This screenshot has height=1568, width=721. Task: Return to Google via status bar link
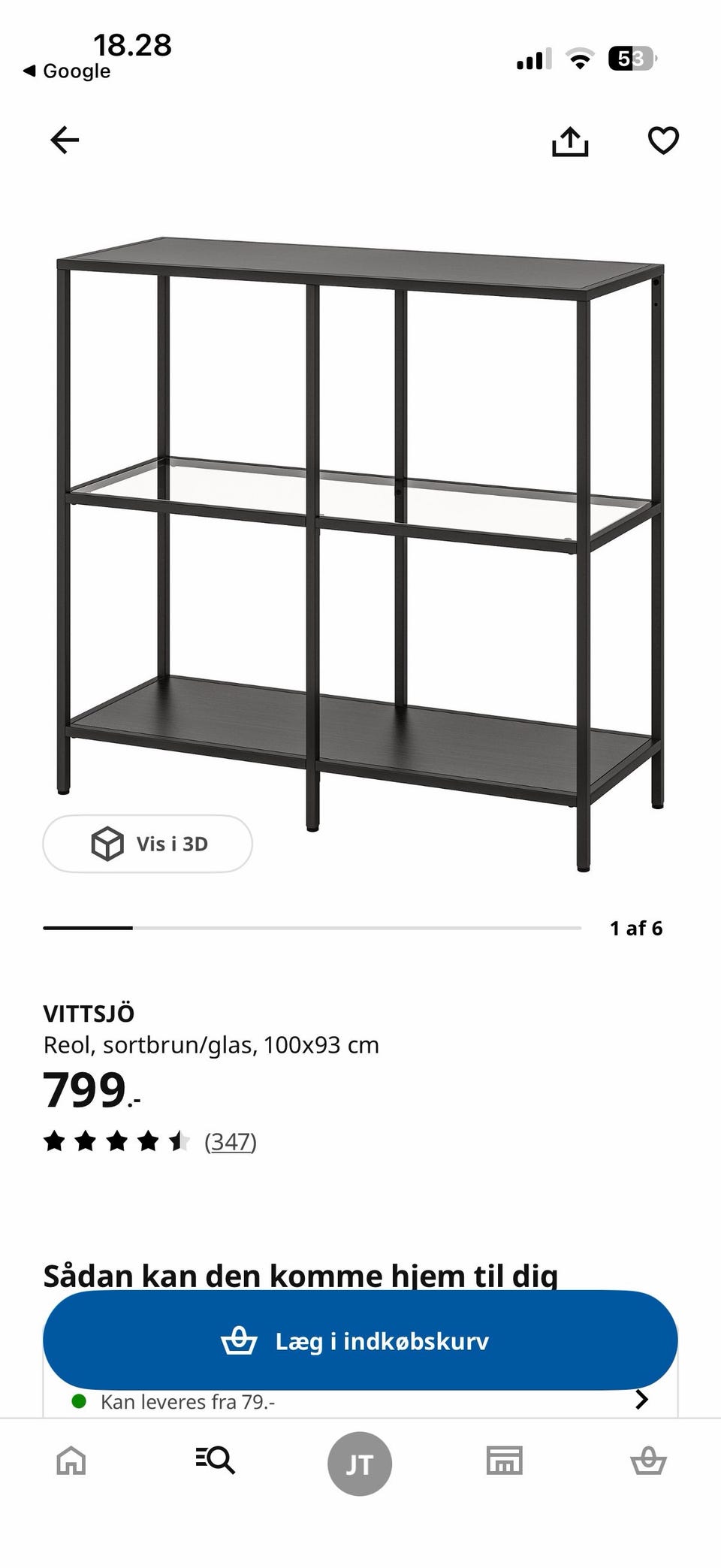(x=67, y=71)
